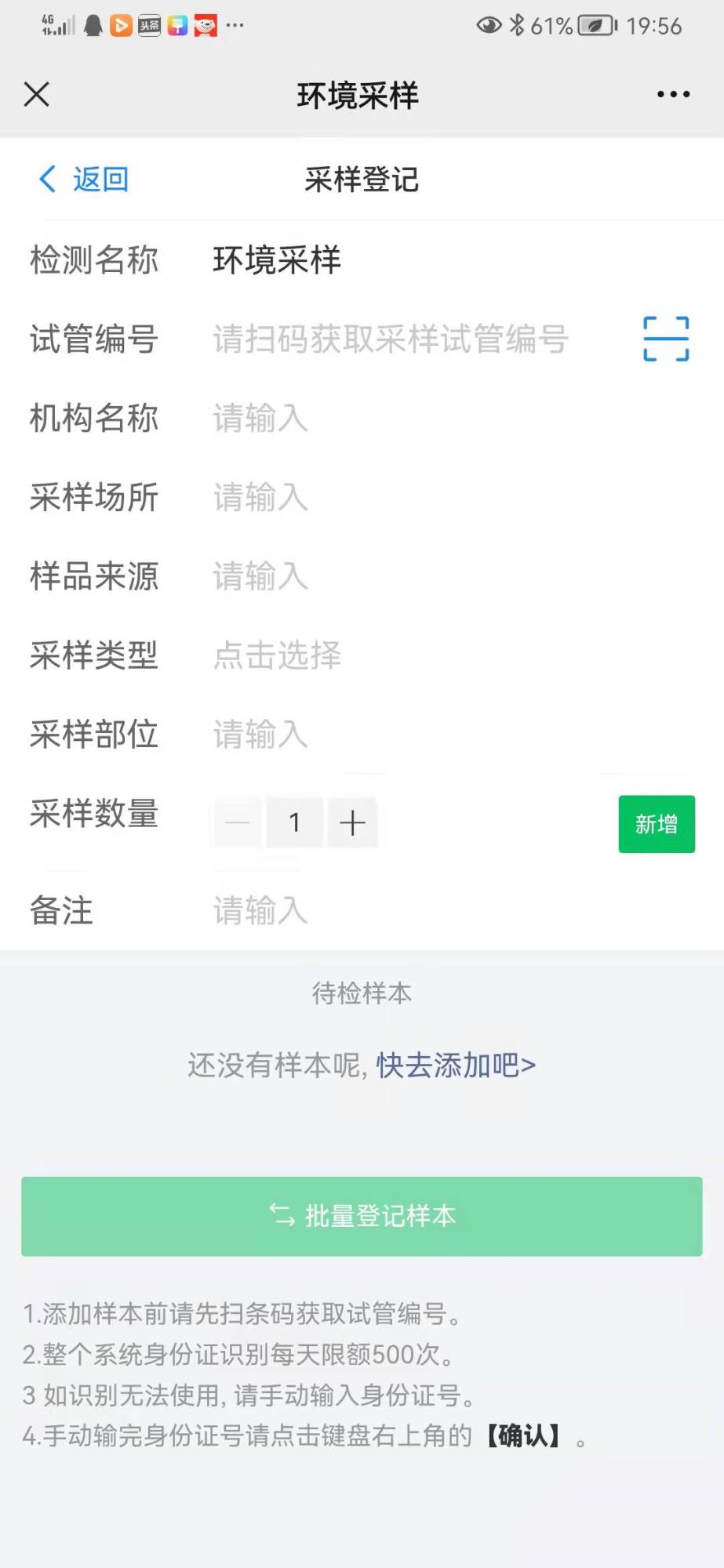This screenshot has width=724, height=1568.
Task: Tap the Toutiao icon in the status bar
Action: pyautogui.click(x=150, y=25)
